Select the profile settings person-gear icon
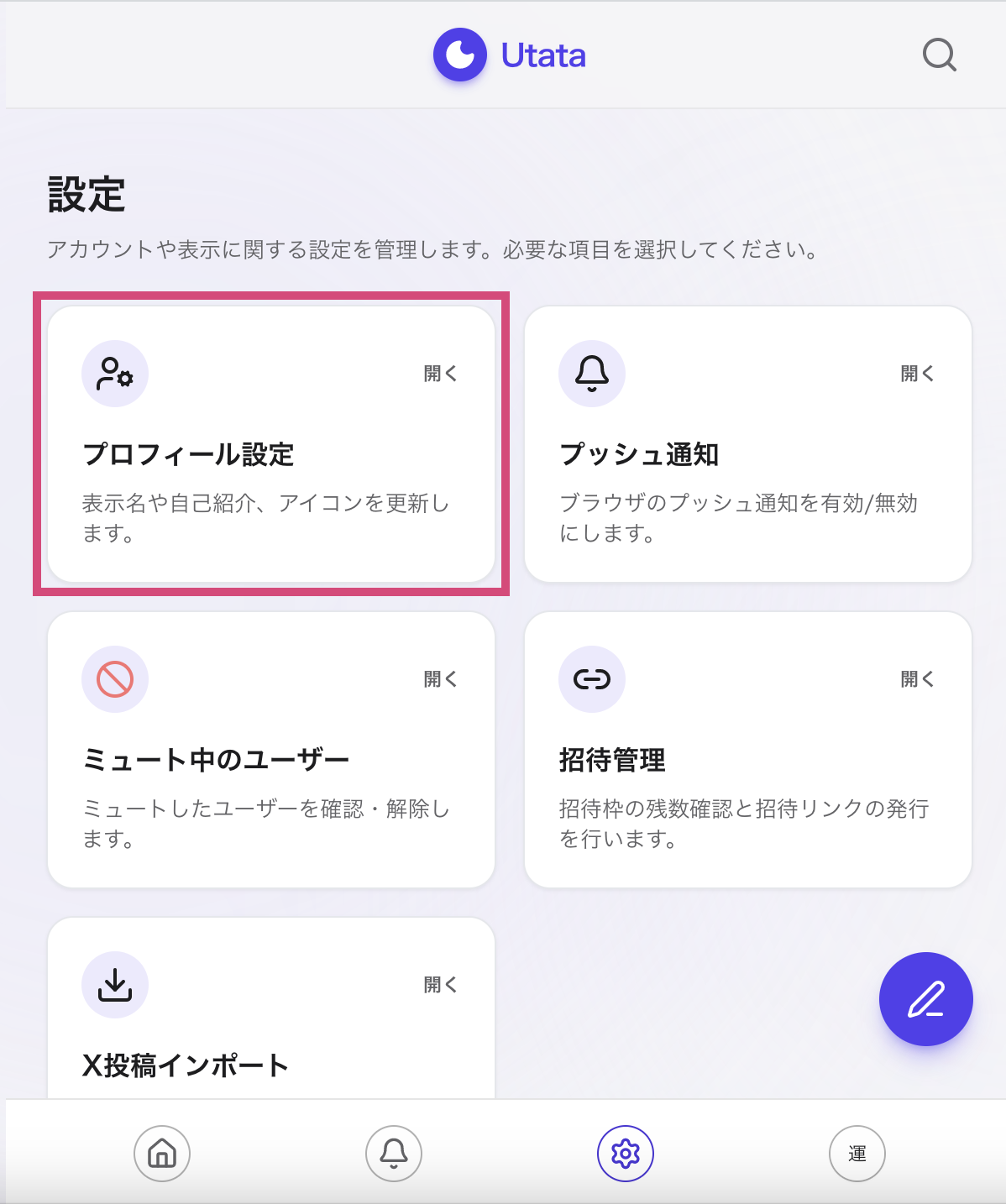The image size is (1006, 1204). click(115, 374)
